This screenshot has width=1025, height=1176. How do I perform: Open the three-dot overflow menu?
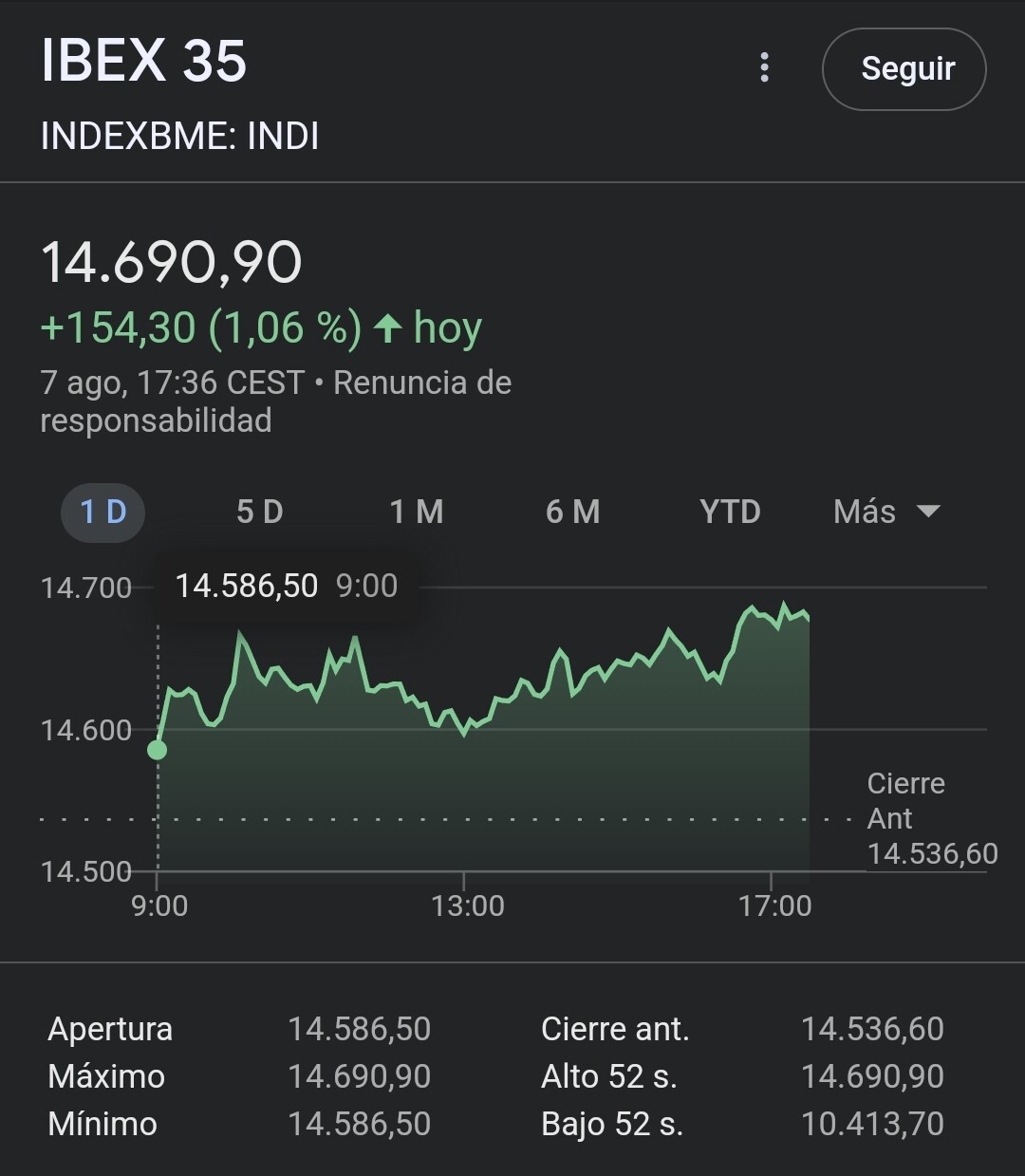pyautogui.click(x=764, y=68)
